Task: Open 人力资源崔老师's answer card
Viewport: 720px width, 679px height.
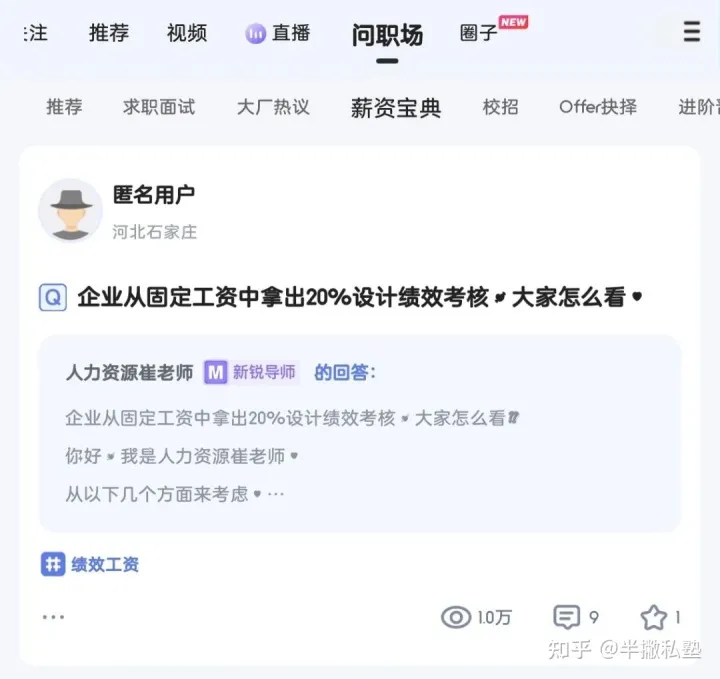Action: point(360,433)
